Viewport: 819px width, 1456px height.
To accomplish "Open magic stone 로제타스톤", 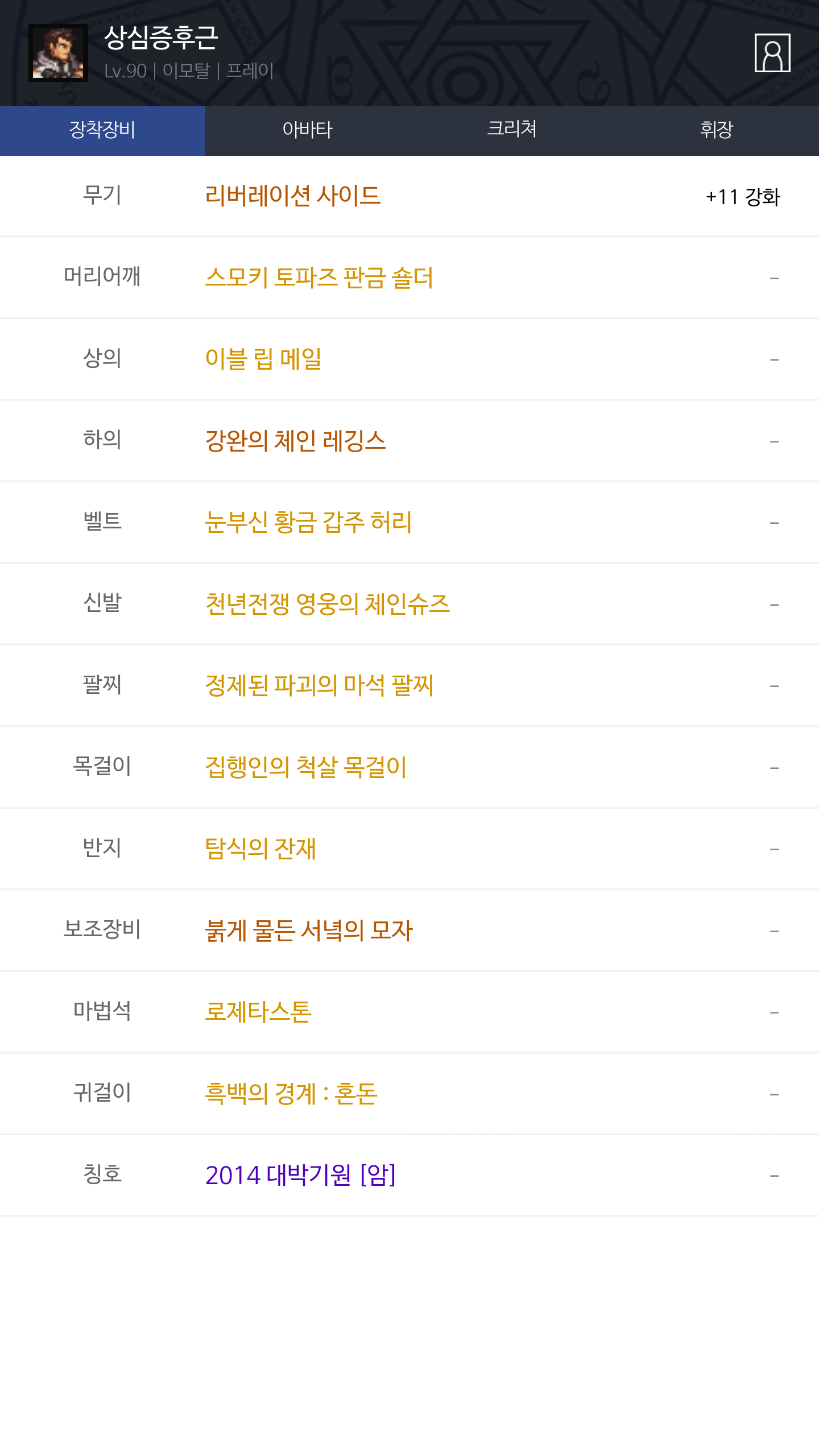I will (x=258, y=1012).
